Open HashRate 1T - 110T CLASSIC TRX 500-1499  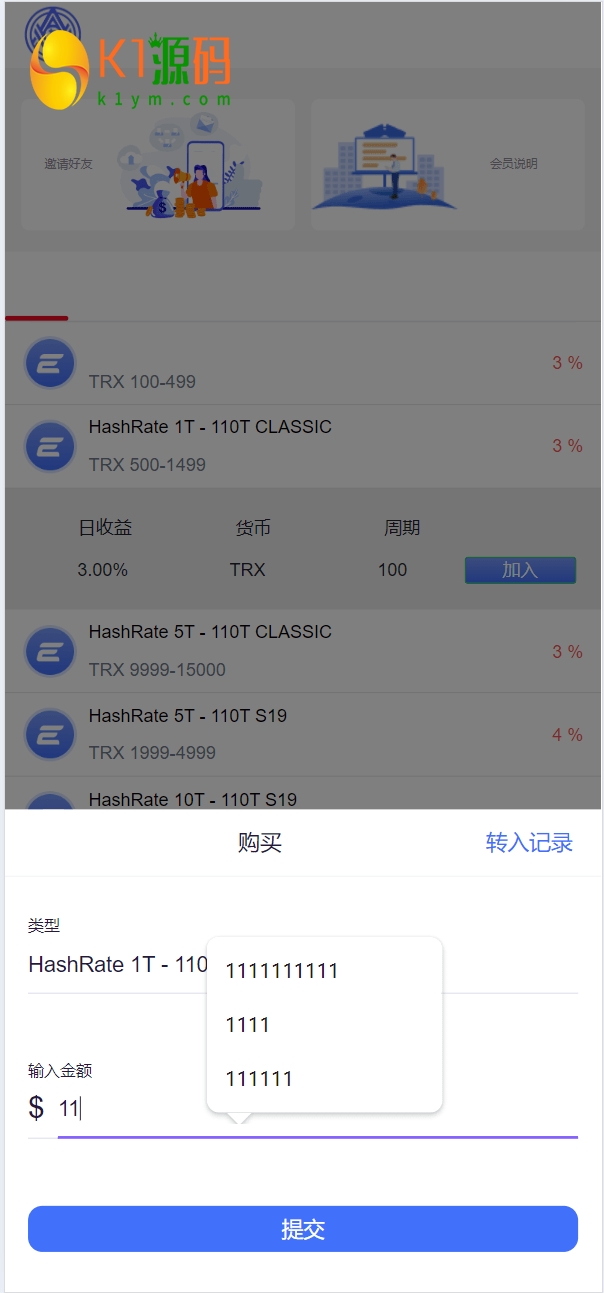point(302,446)
